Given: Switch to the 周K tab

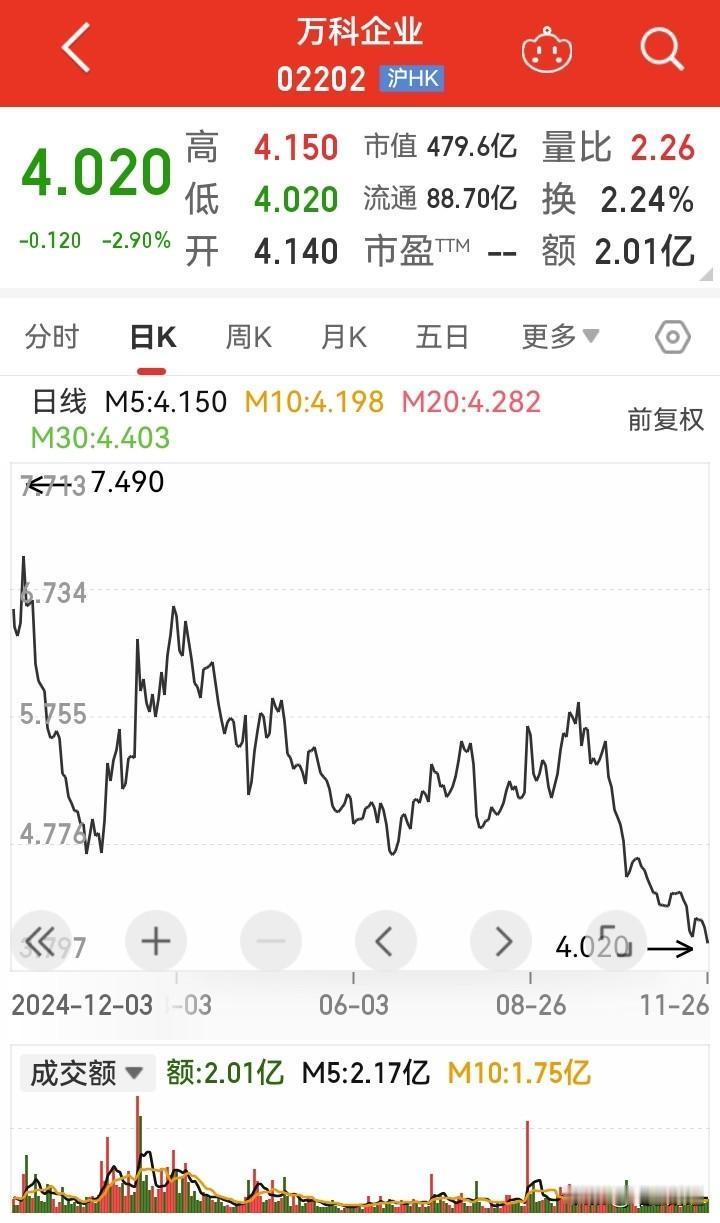Looking at the screenshot, I should tap(248, 337).
